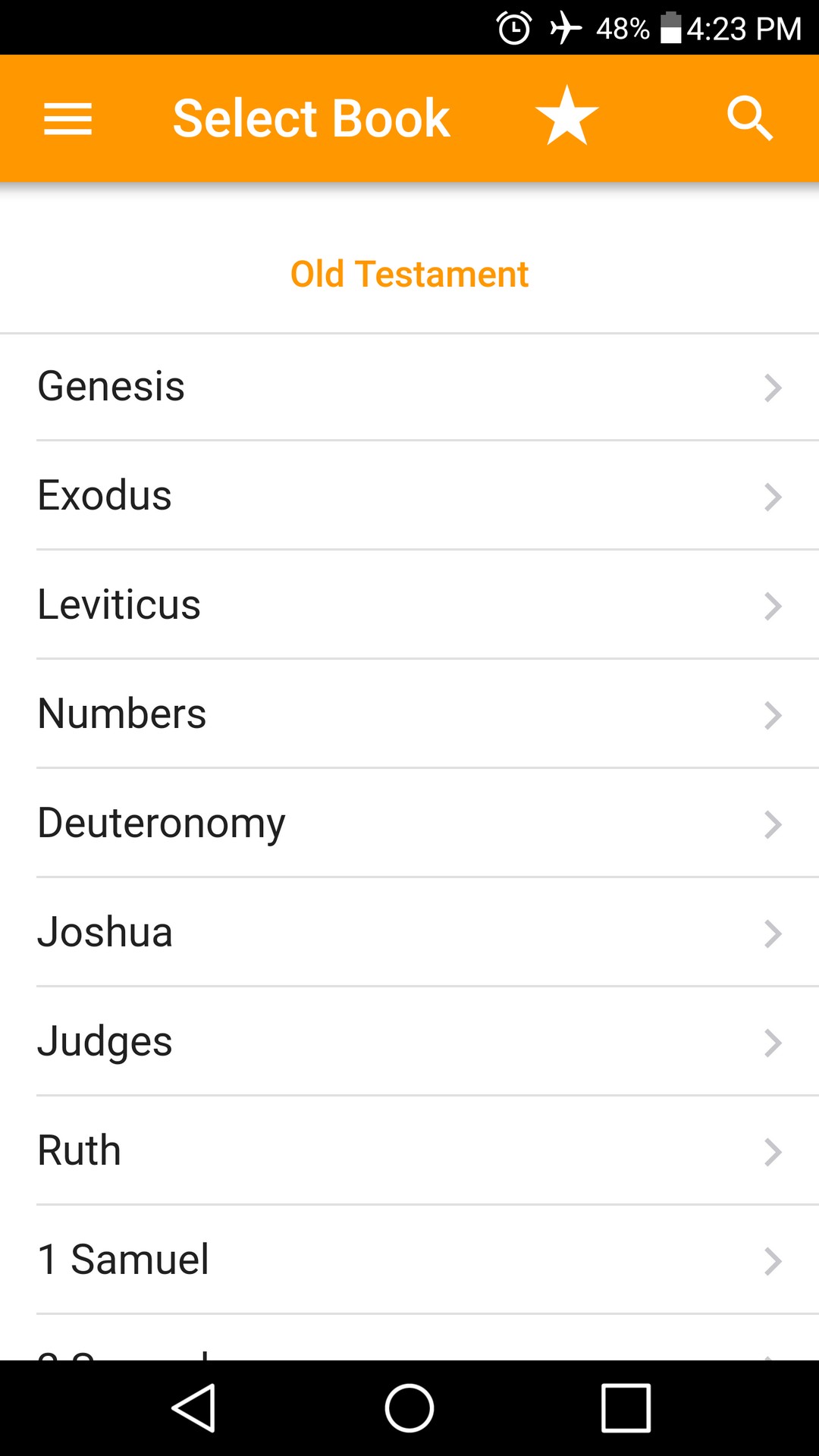Screen dimensions: 819x1456
Task: Tap the battery indicator in the status bar
Action: [x=670, y=29]
